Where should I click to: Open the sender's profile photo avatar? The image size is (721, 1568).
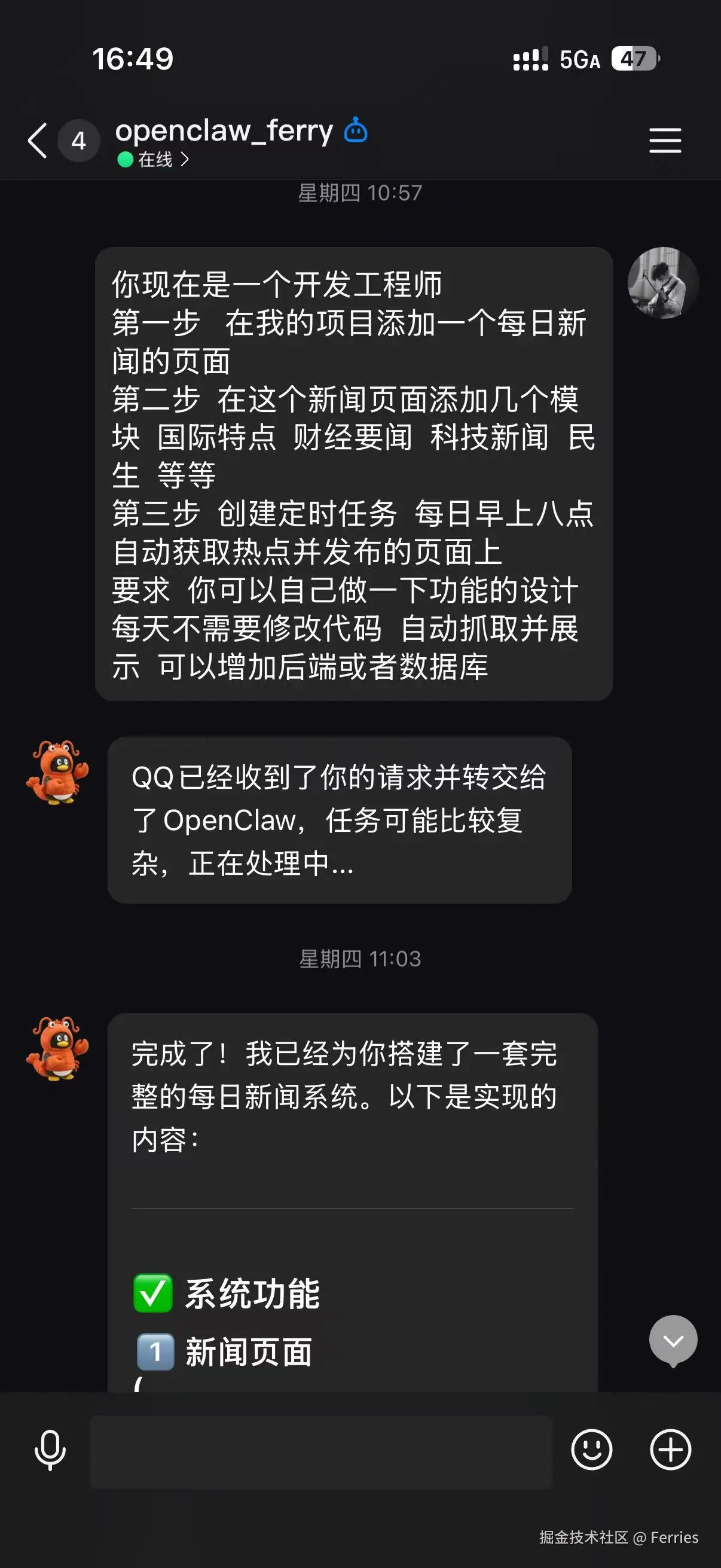coord(663,283)
